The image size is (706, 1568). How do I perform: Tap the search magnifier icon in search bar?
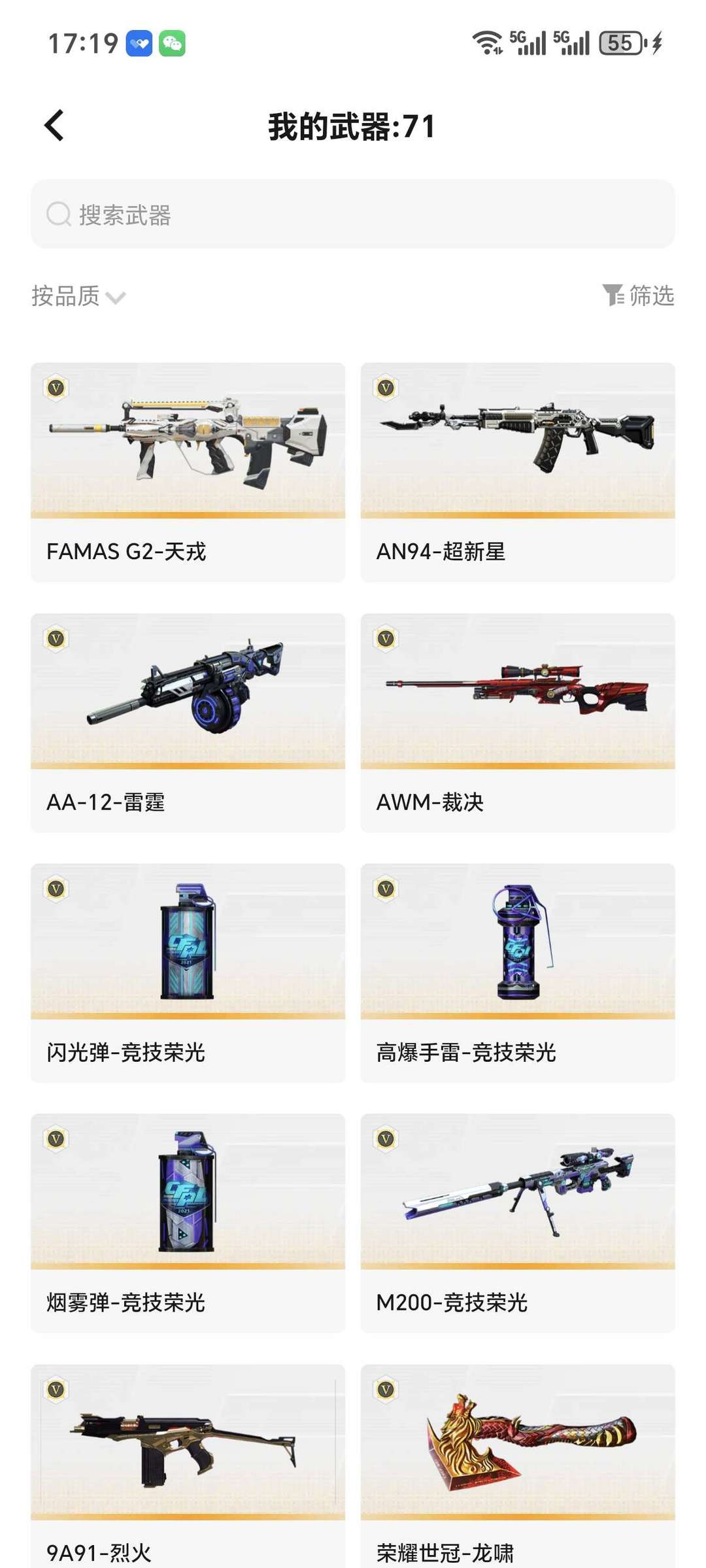pos(59,213)
